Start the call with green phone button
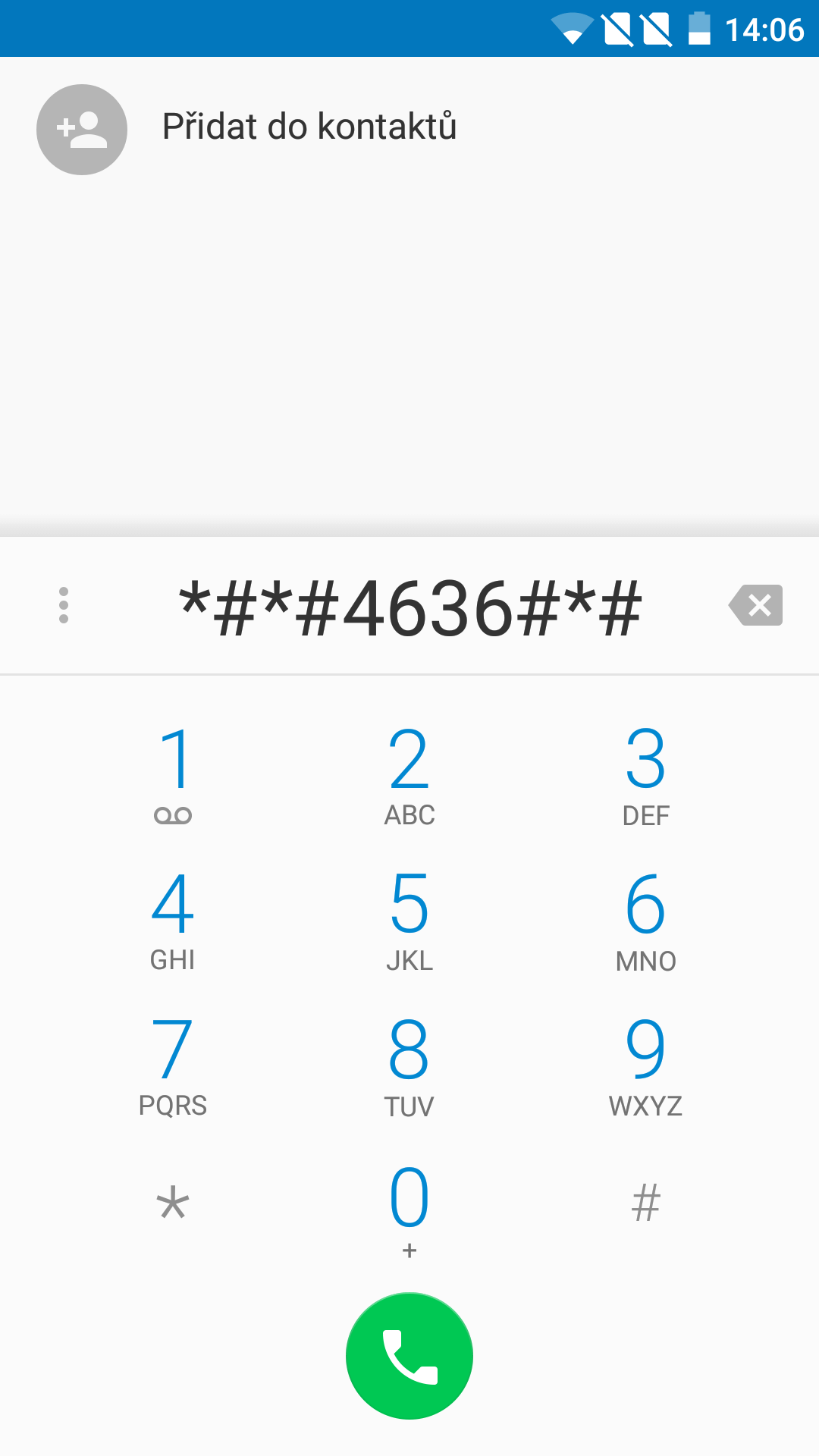Viewport: 819px width, 1456px height. click(x=409, y=1356)
